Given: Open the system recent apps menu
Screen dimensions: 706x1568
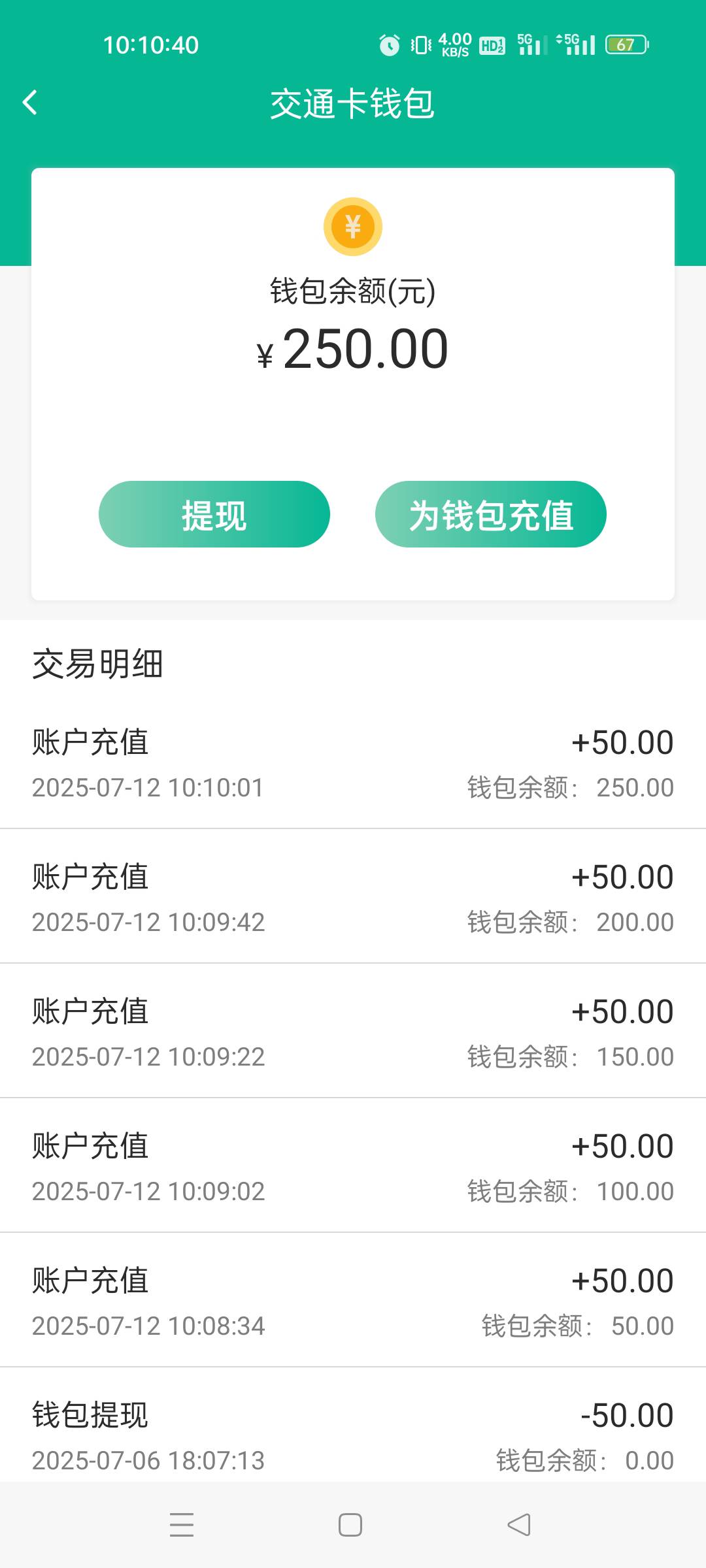Looking at the screenshot, I should coord(182,1525).
